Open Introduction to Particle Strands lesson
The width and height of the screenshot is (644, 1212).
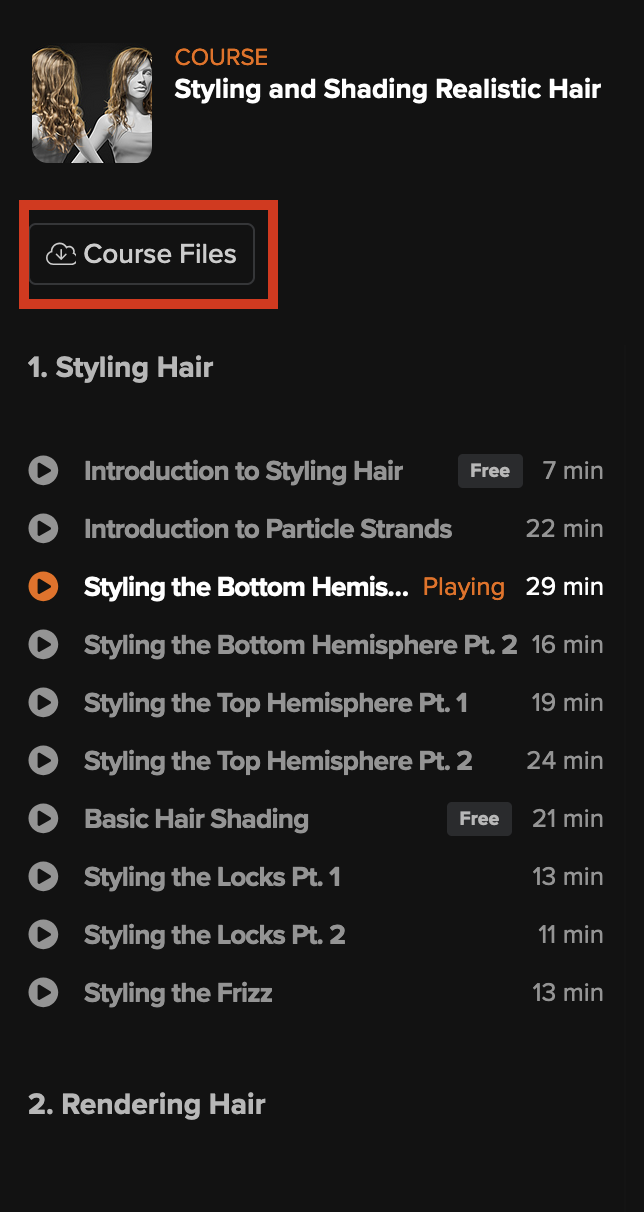pyautogui.click(x=267, y=529)
